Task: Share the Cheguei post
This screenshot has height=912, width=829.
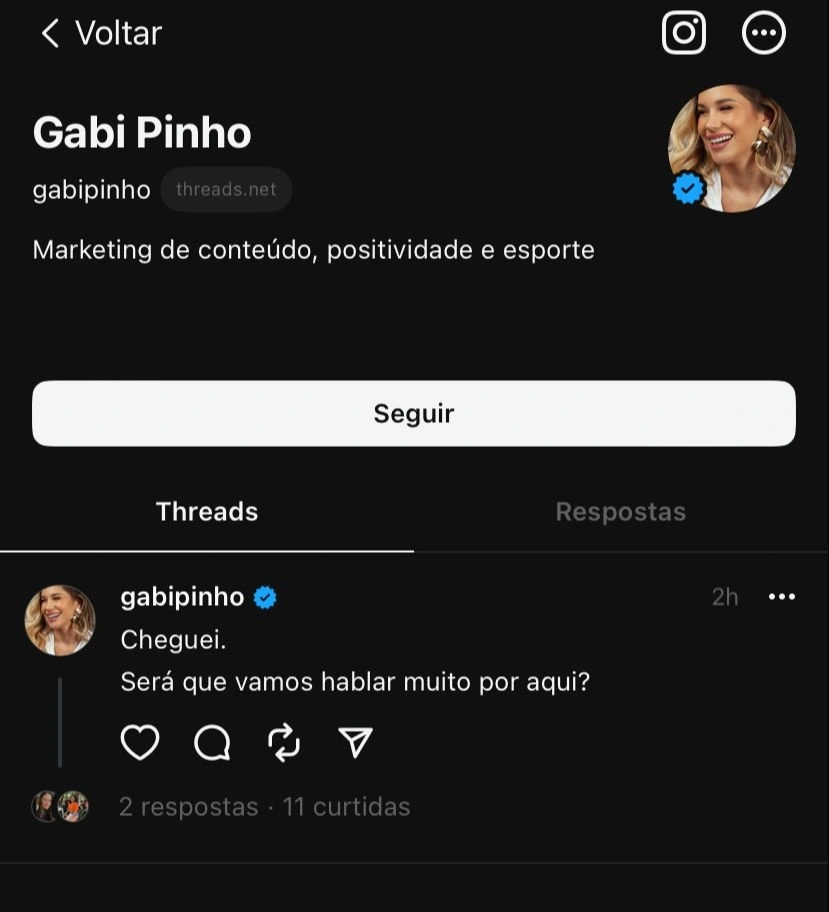Action: coord(356,742)
